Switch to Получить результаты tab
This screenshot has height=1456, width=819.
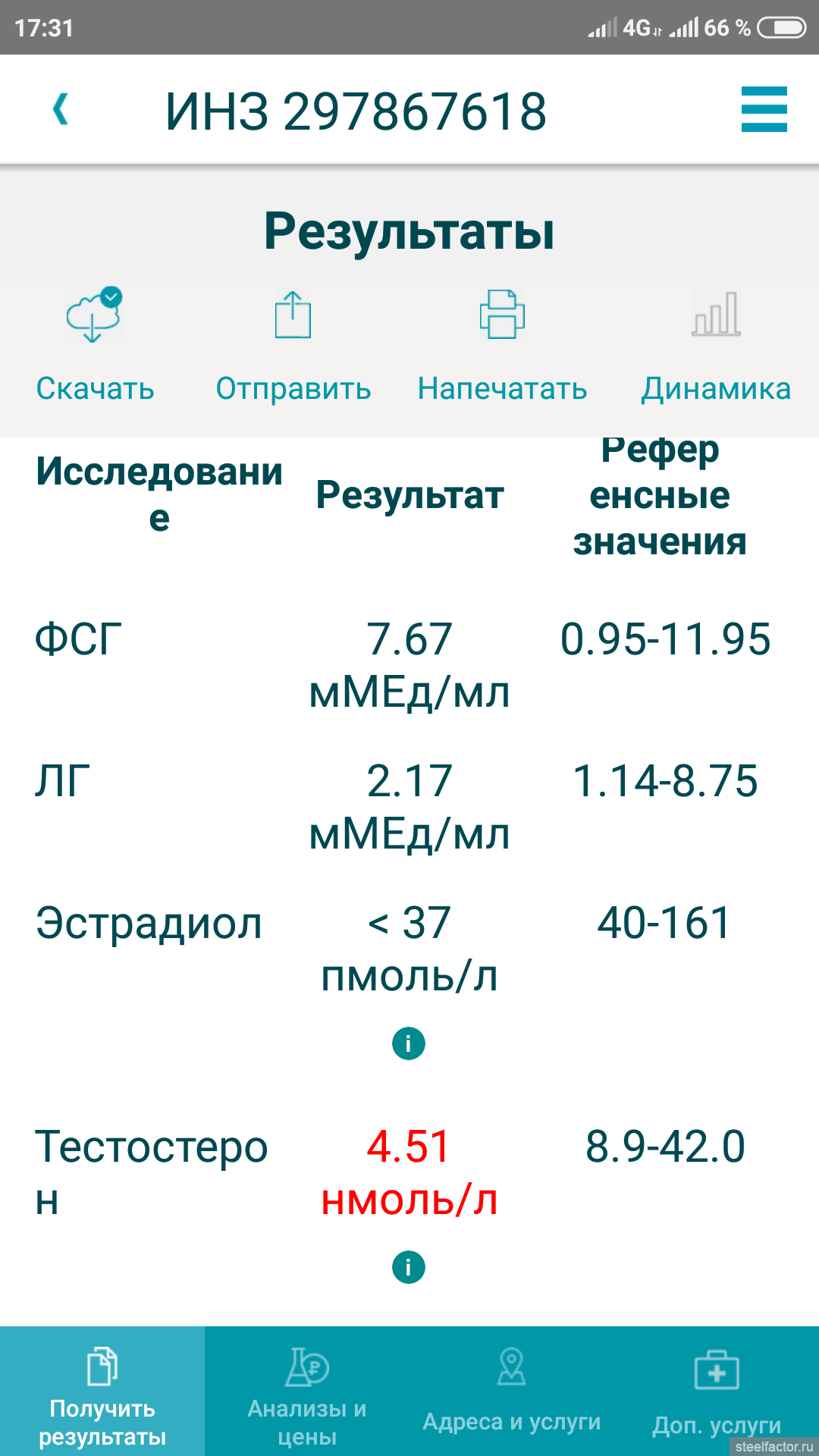[102, 1392]
